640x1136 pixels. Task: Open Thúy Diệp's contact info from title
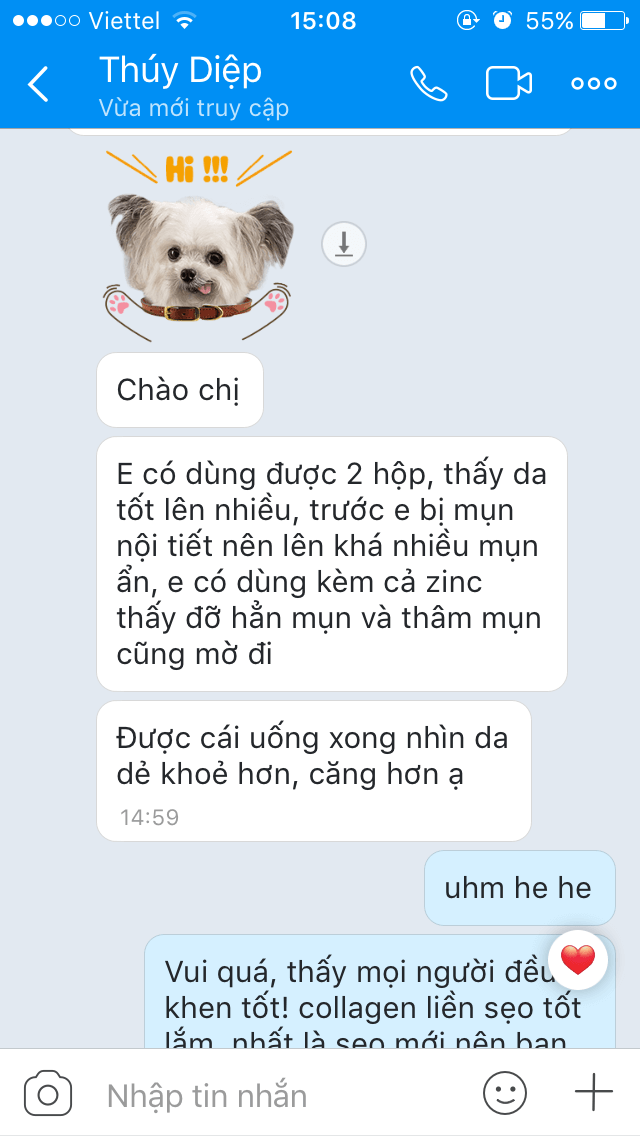pos(180,72)
